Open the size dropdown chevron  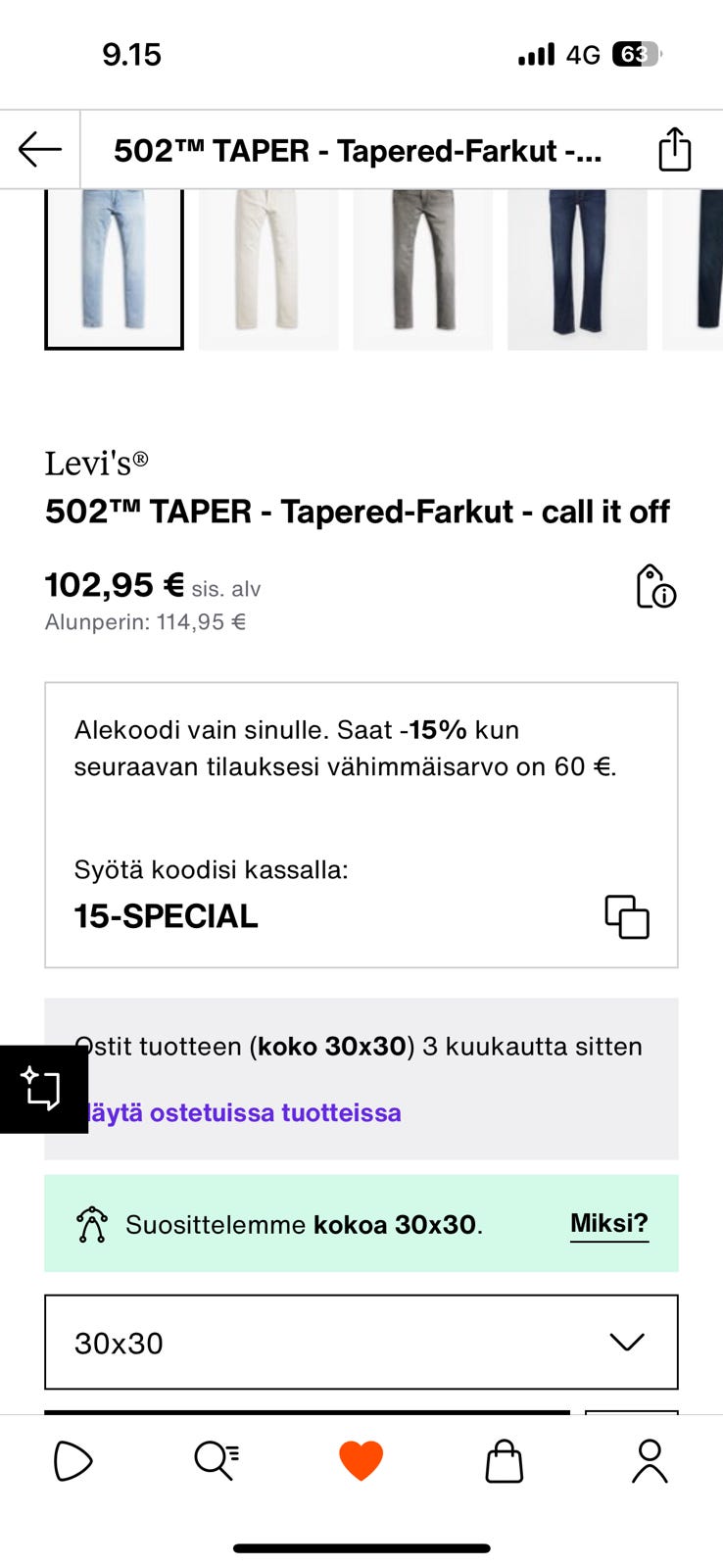(628, 1343)
